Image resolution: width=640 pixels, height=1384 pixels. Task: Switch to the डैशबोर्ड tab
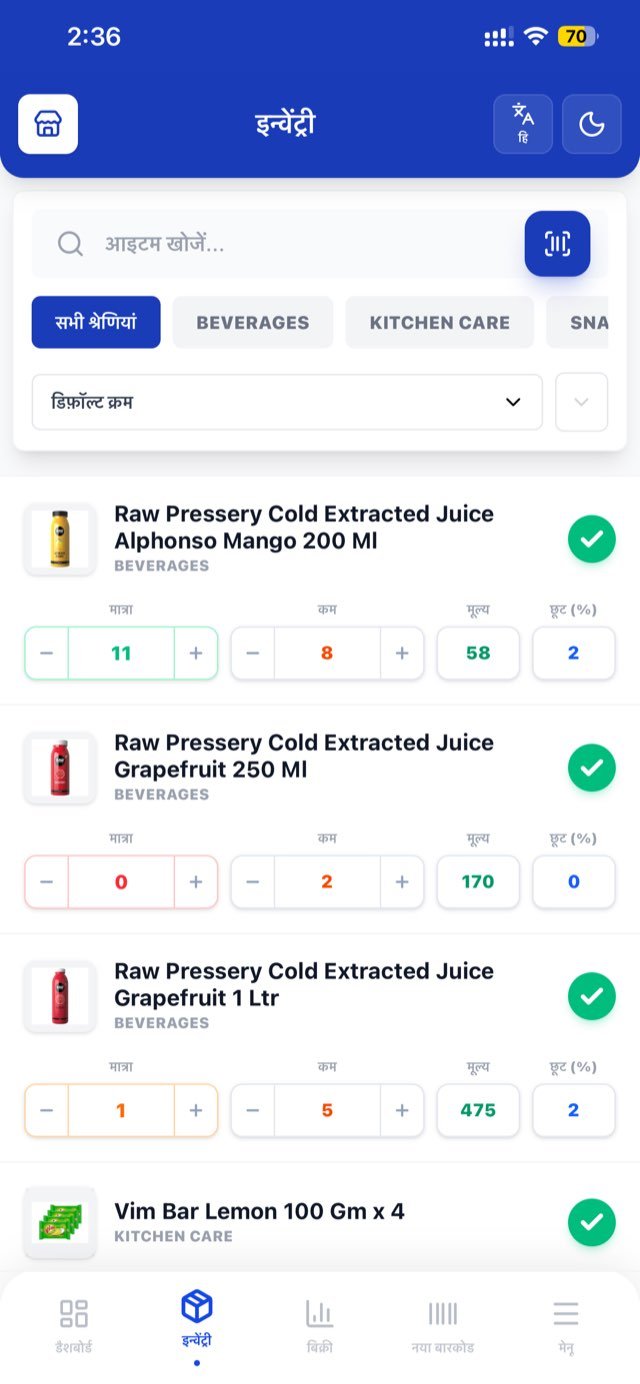tap(74, 1325)
